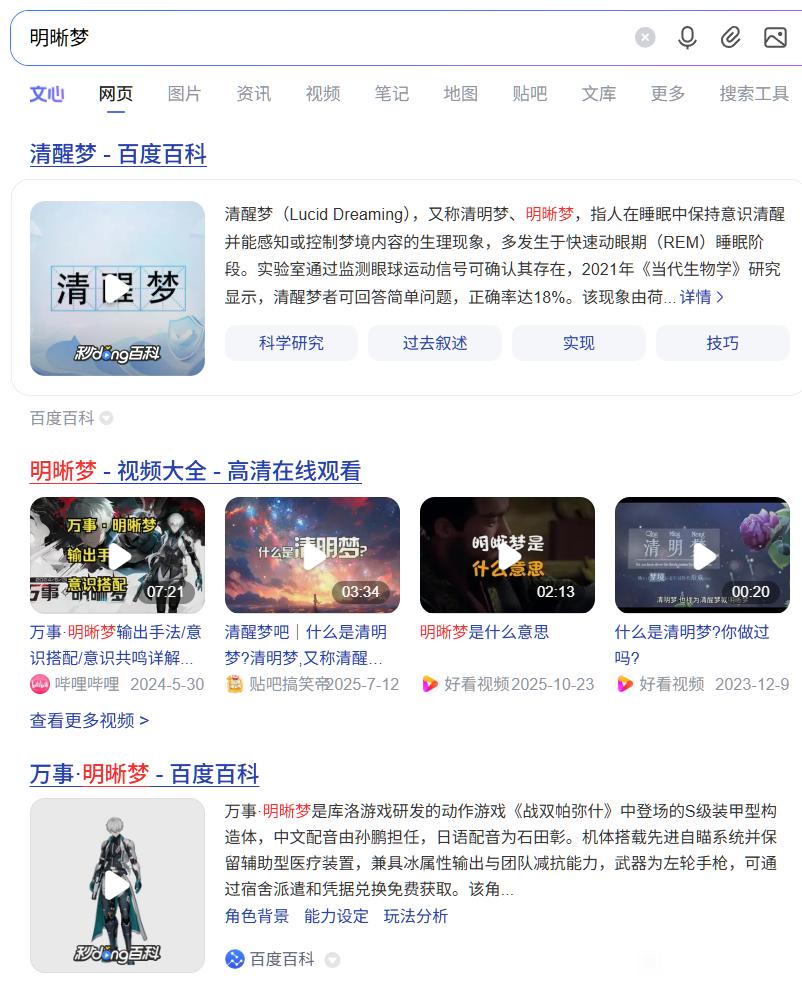Select the 科学研究 chip

(x=291, y=343)
